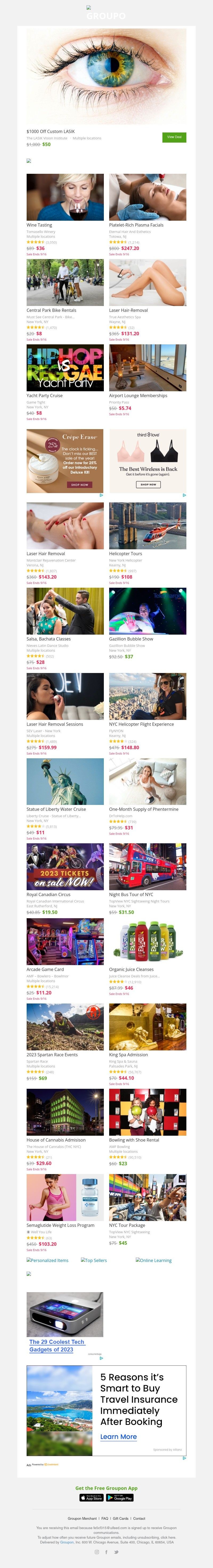Get the app on Google Play

[119, 1497]
